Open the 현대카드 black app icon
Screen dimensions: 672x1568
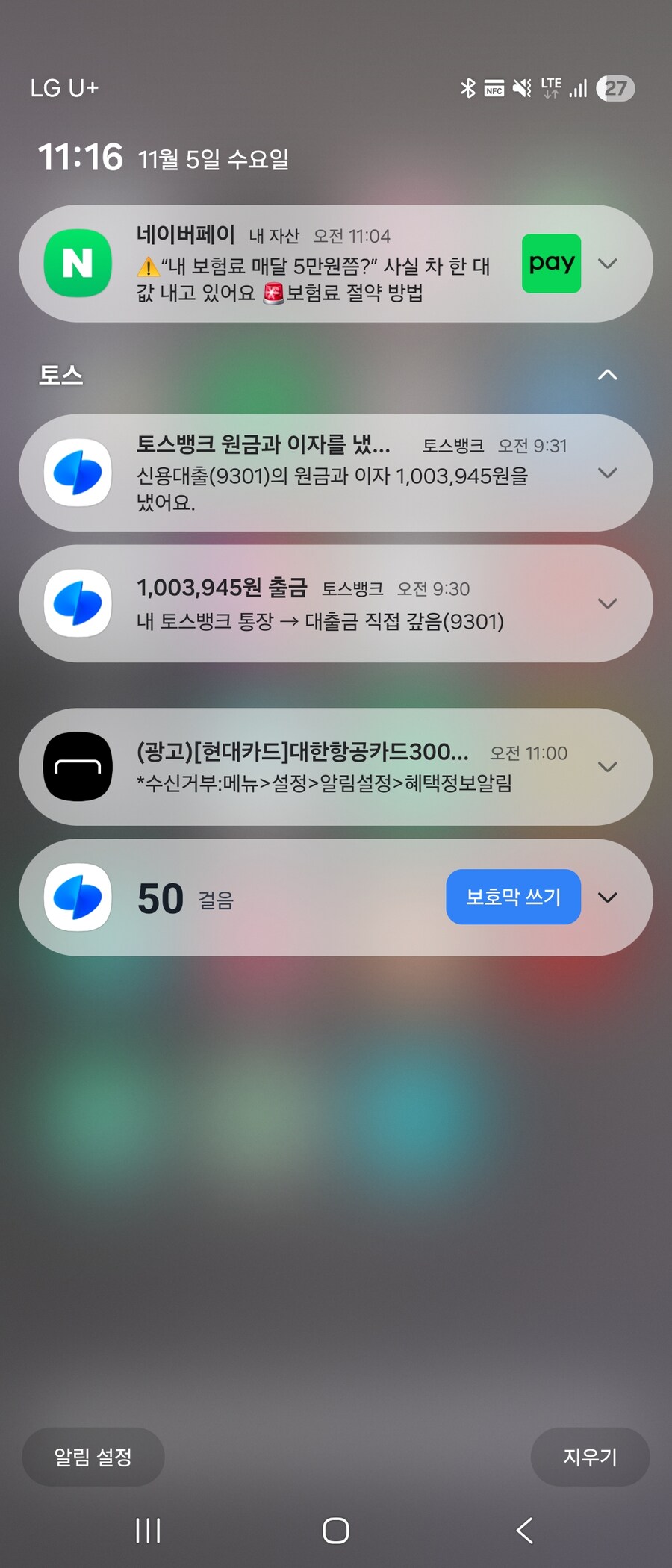[78, 767]
